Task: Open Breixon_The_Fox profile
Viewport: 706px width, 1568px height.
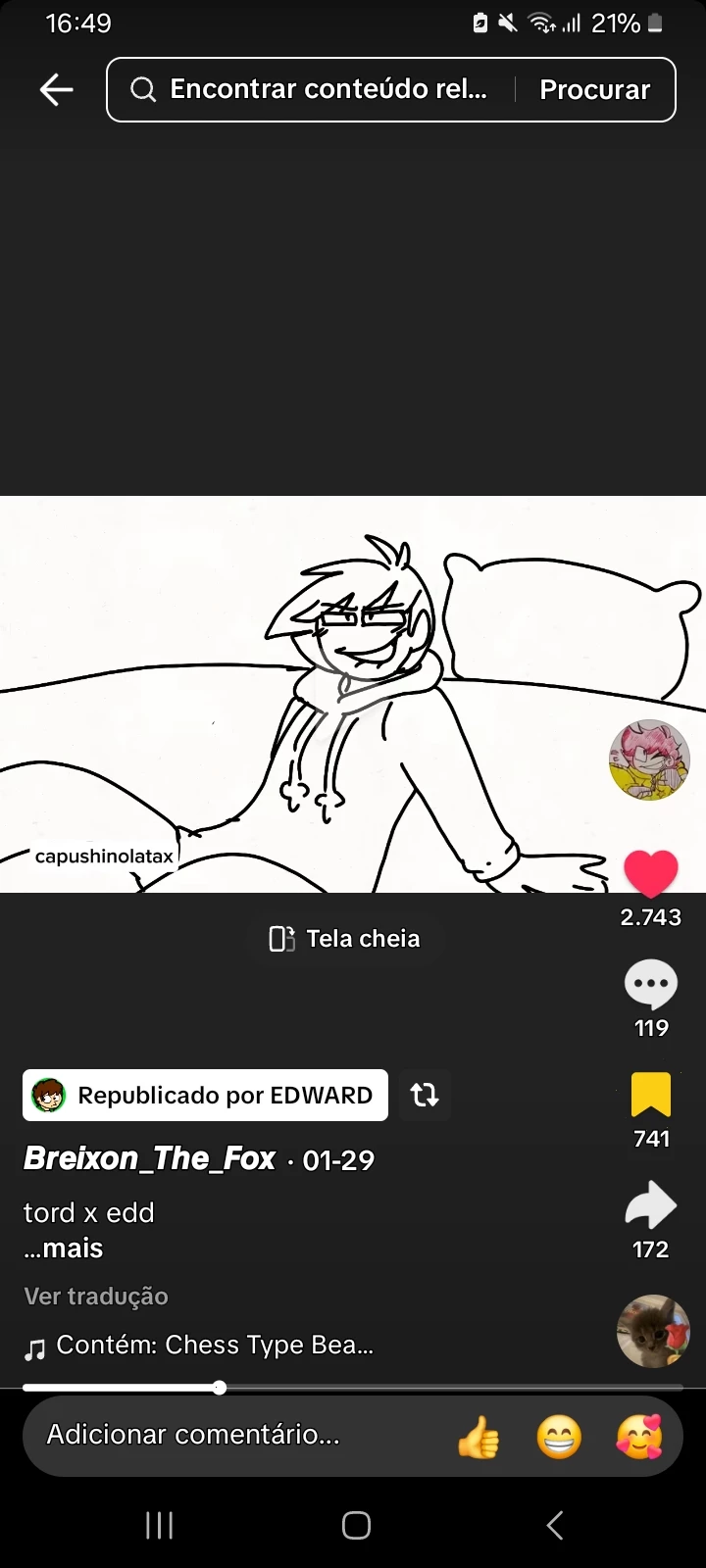Action: point(150,1158)
